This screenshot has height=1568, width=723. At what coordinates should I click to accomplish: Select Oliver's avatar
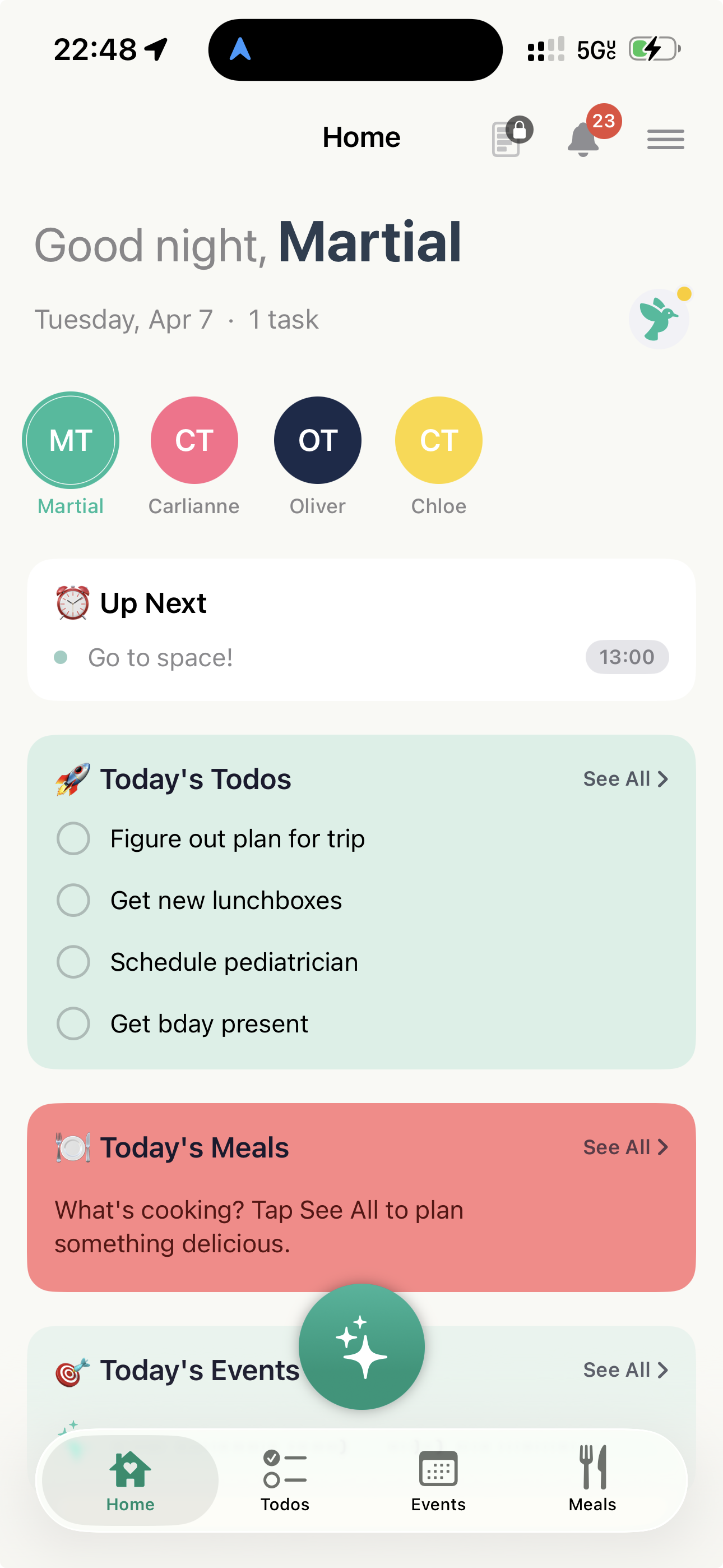317,440
